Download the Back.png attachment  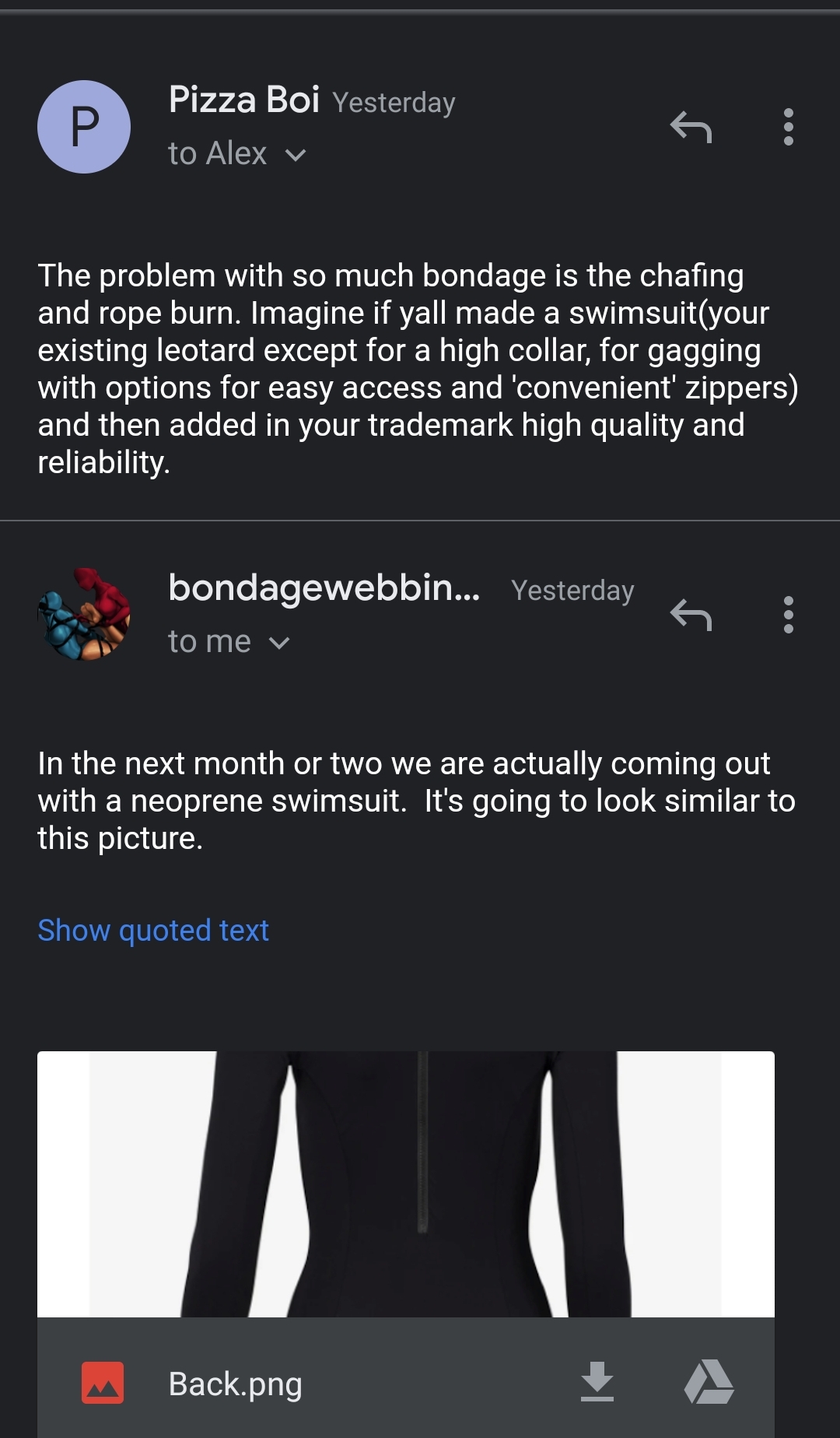coord(597,1382)
